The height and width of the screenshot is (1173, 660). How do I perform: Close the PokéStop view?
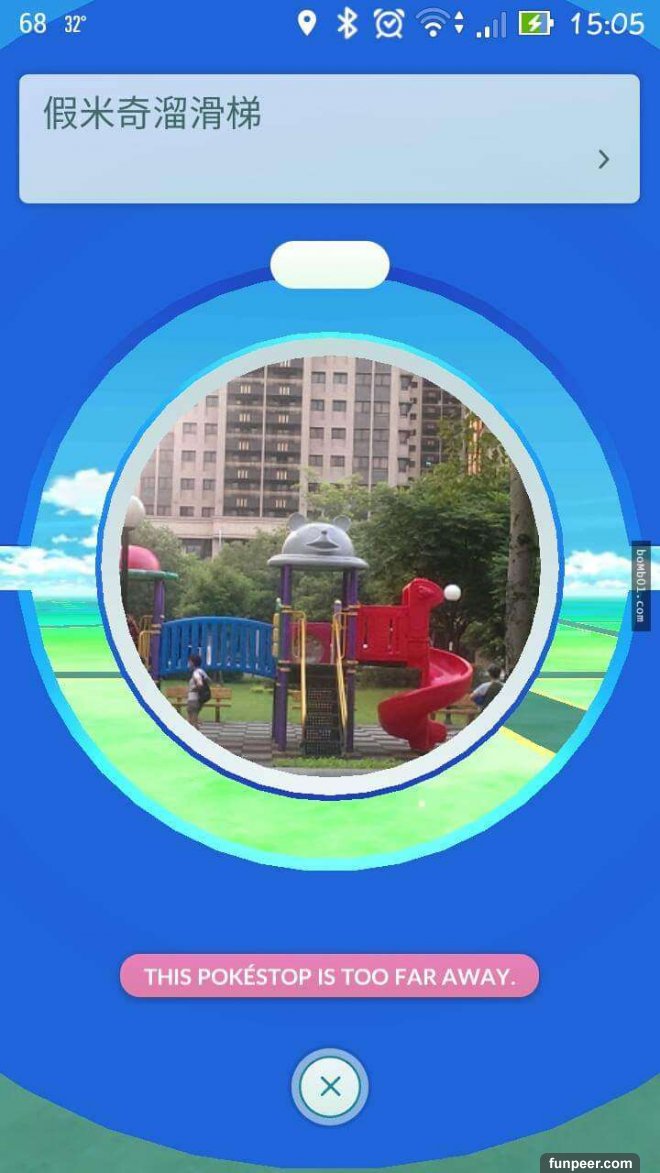(x=330, y=1086)
